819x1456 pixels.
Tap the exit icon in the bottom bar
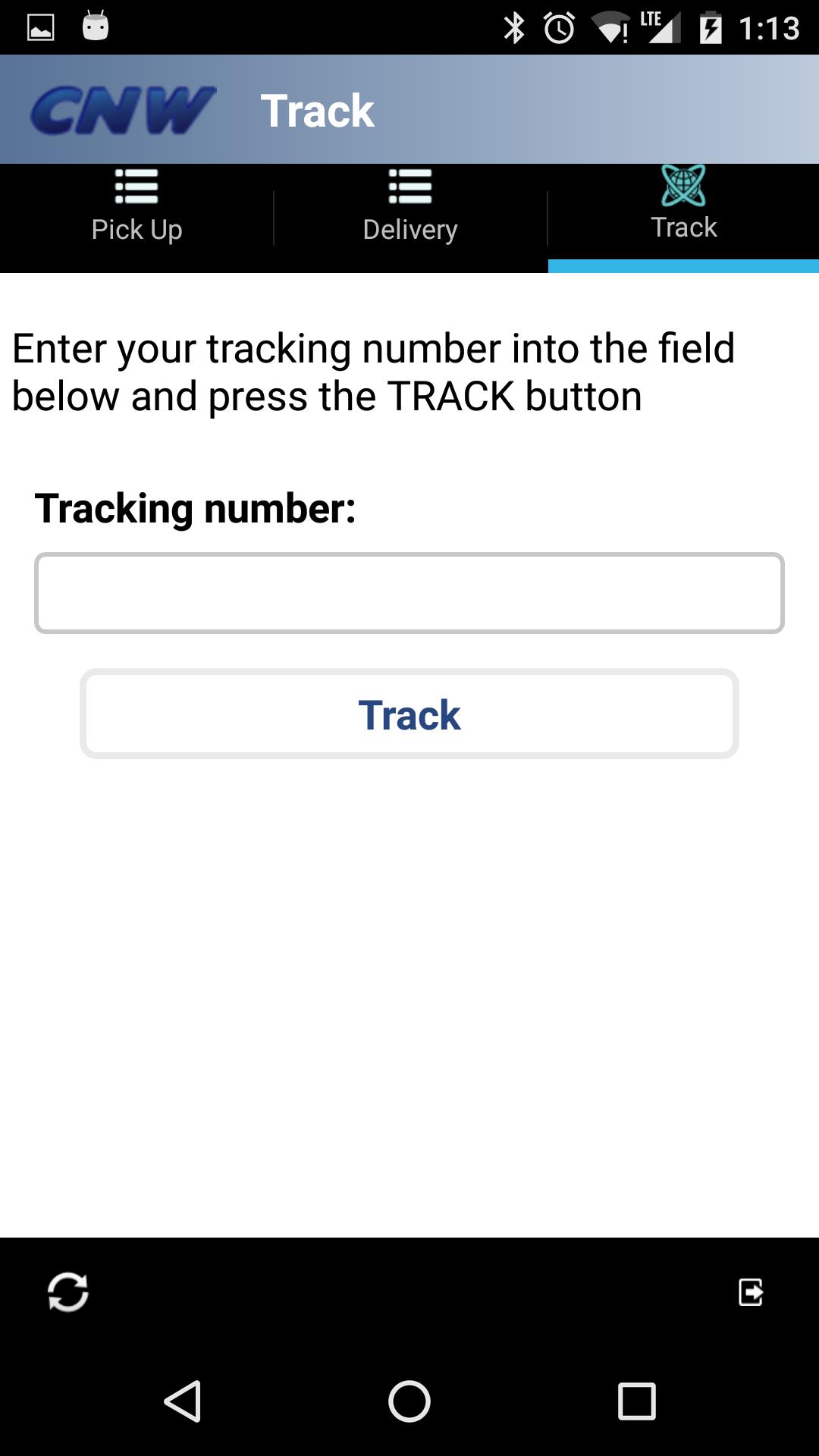tap(751, 1291)
